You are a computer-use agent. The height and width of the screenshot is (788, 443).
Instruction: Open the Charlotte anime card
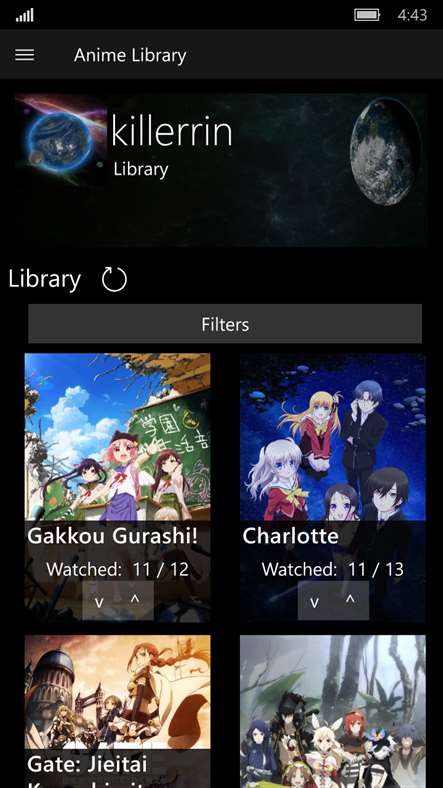(333, 487)
